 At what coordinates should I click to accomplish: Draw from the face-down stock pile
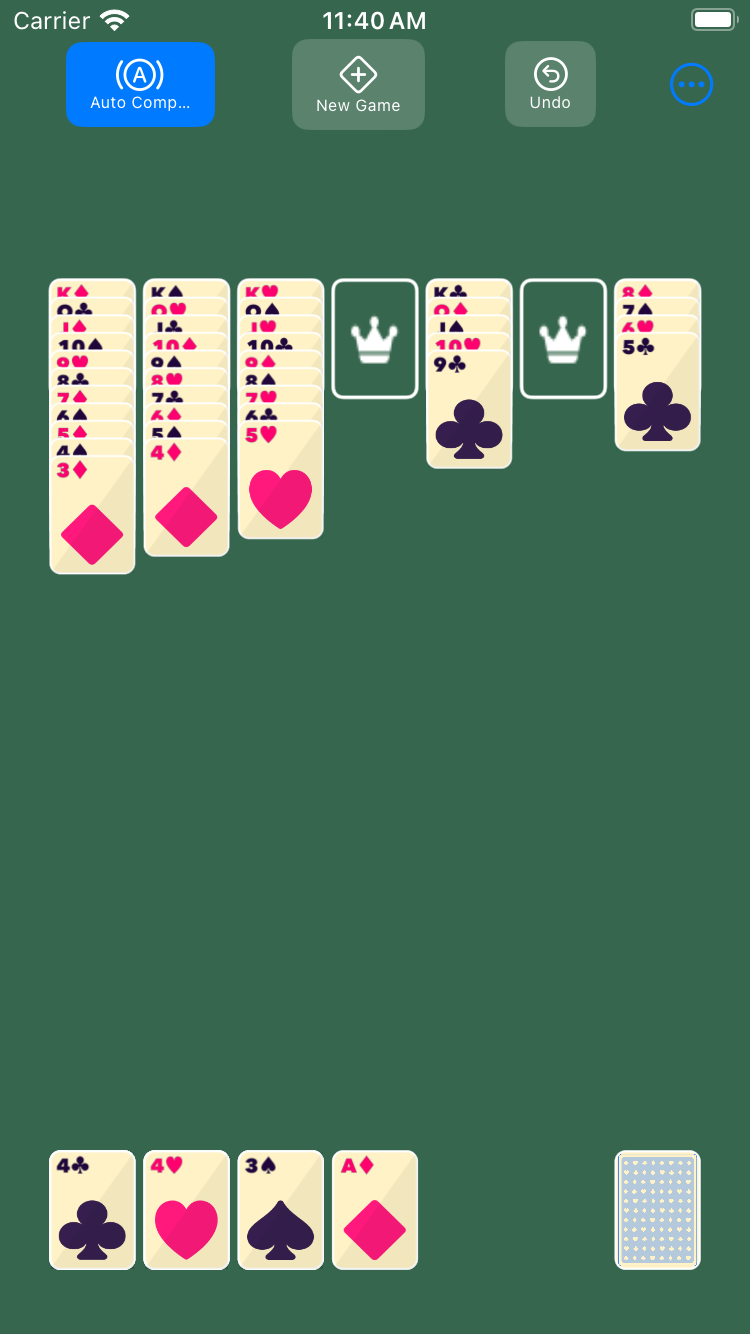coord(657,1210)
